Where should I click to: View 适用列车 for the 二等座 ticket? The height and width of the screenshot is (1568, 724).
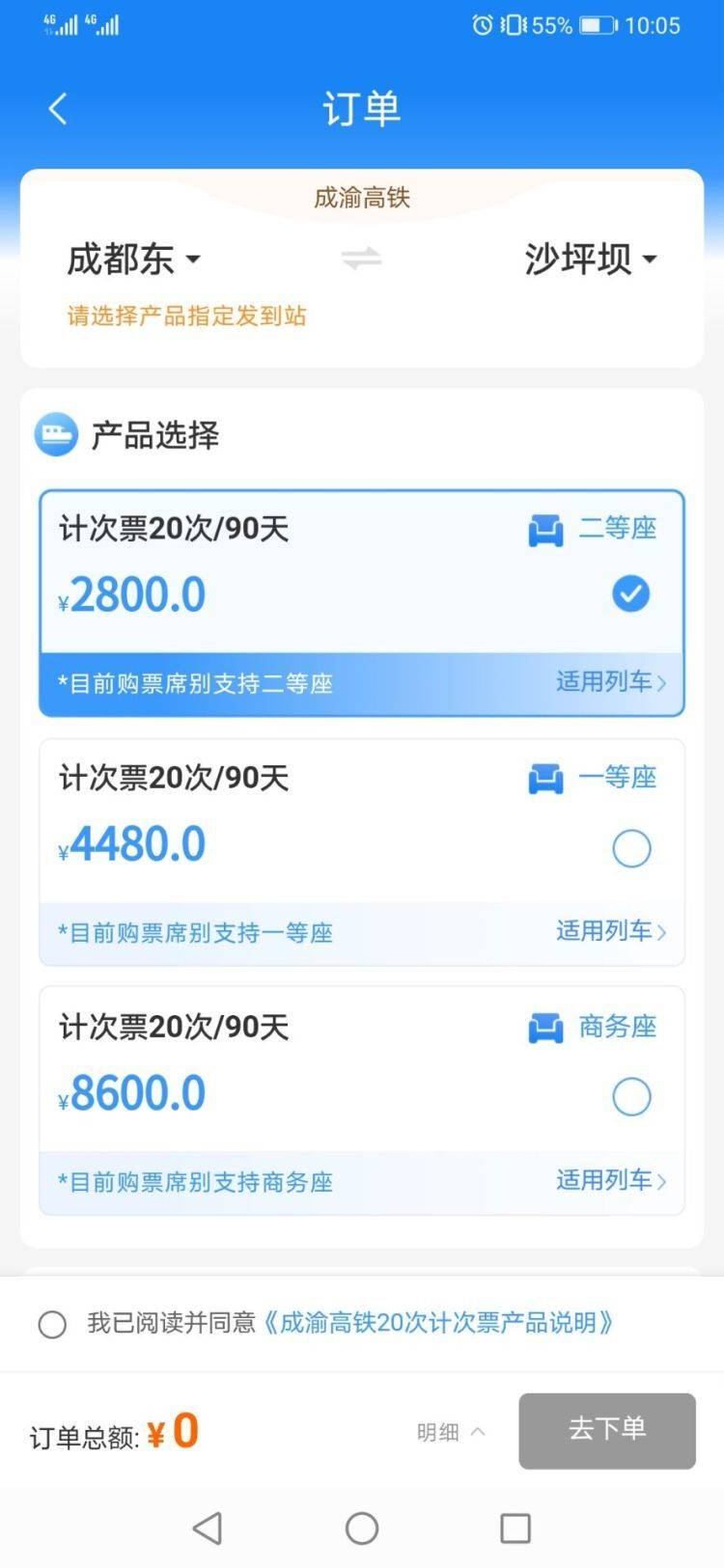click(x=610, y=682)
